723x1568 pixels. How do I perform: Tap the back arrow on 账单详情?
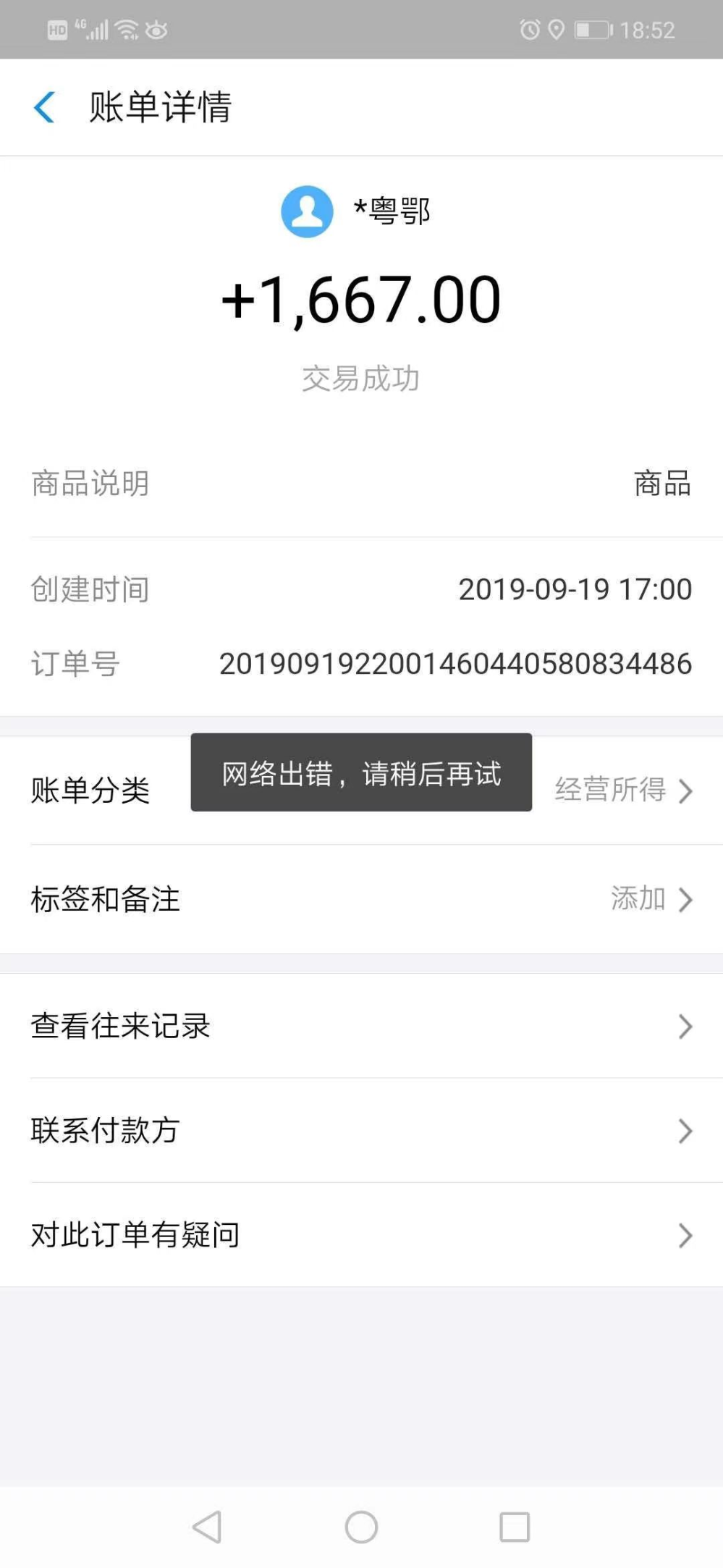(45, 107)
